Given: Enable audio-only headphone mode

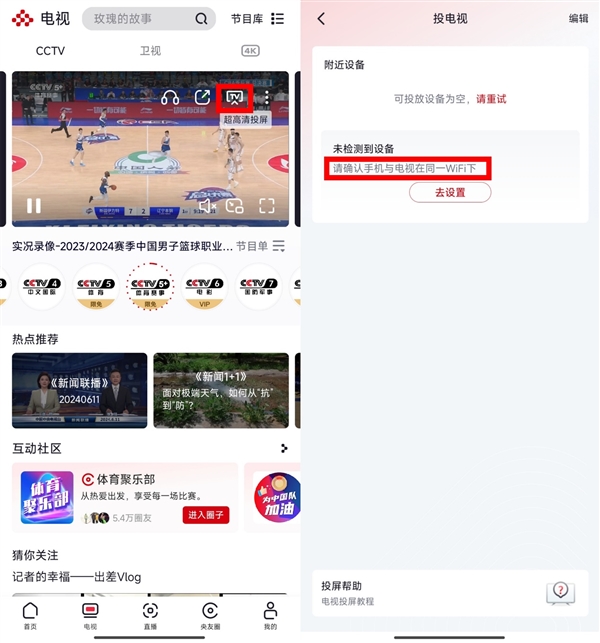Looking at the screenshot, I should point(170,97).
